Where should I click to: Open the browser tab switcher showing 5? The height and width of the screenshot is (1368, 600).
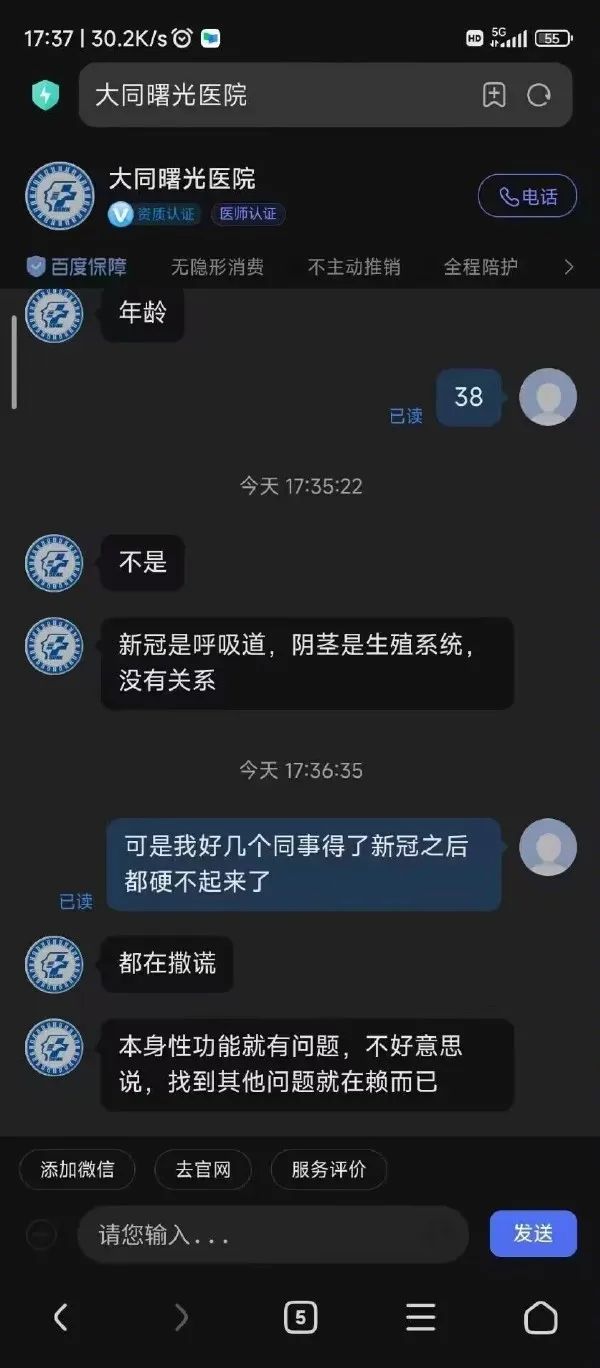click(x=300, y=1317)
